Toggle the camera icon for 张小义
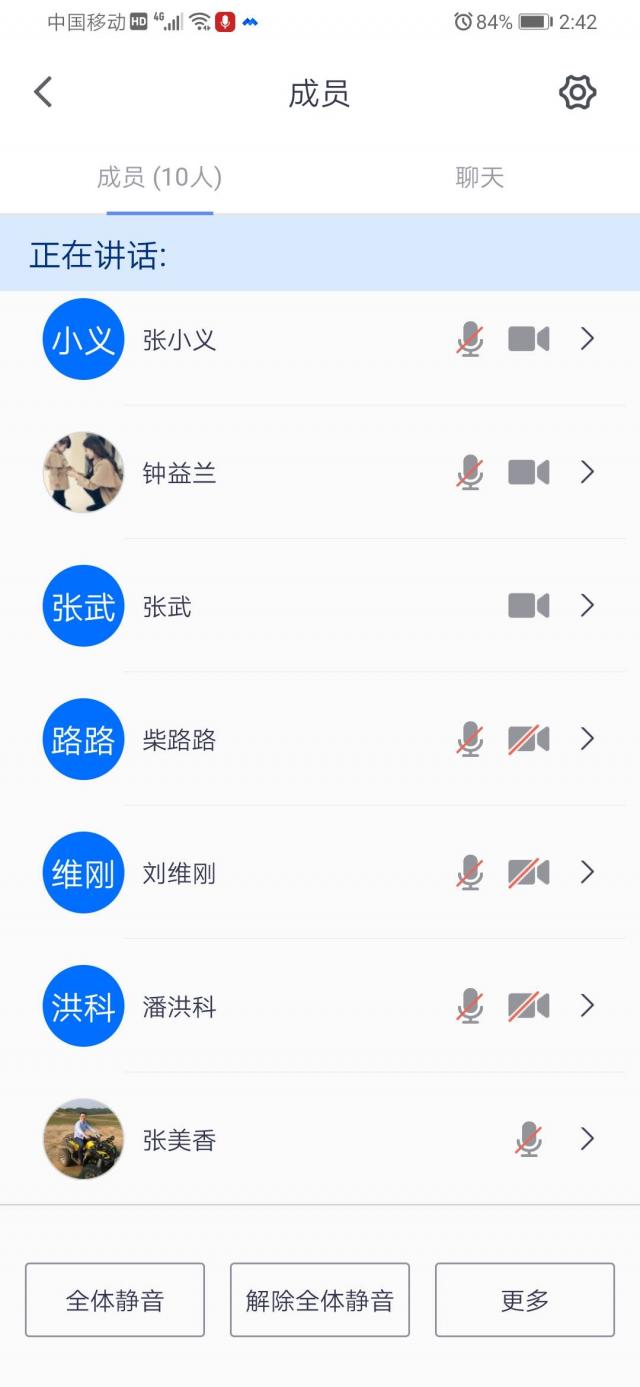 pos(529,340)
